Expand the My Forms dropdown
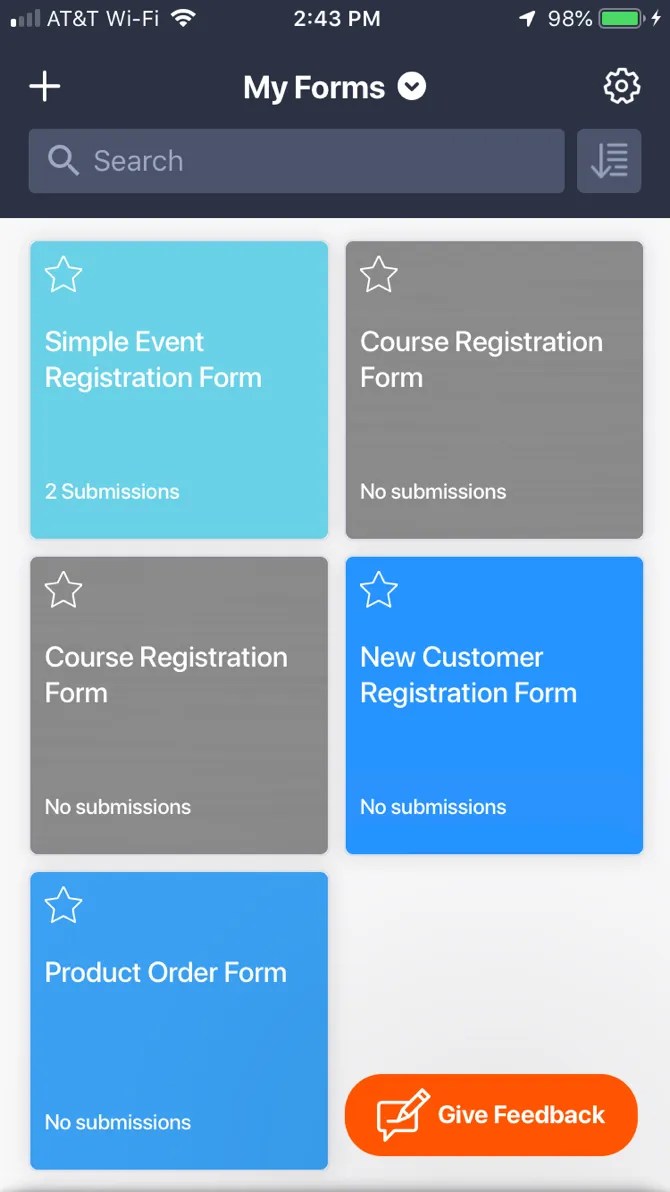 412,88
